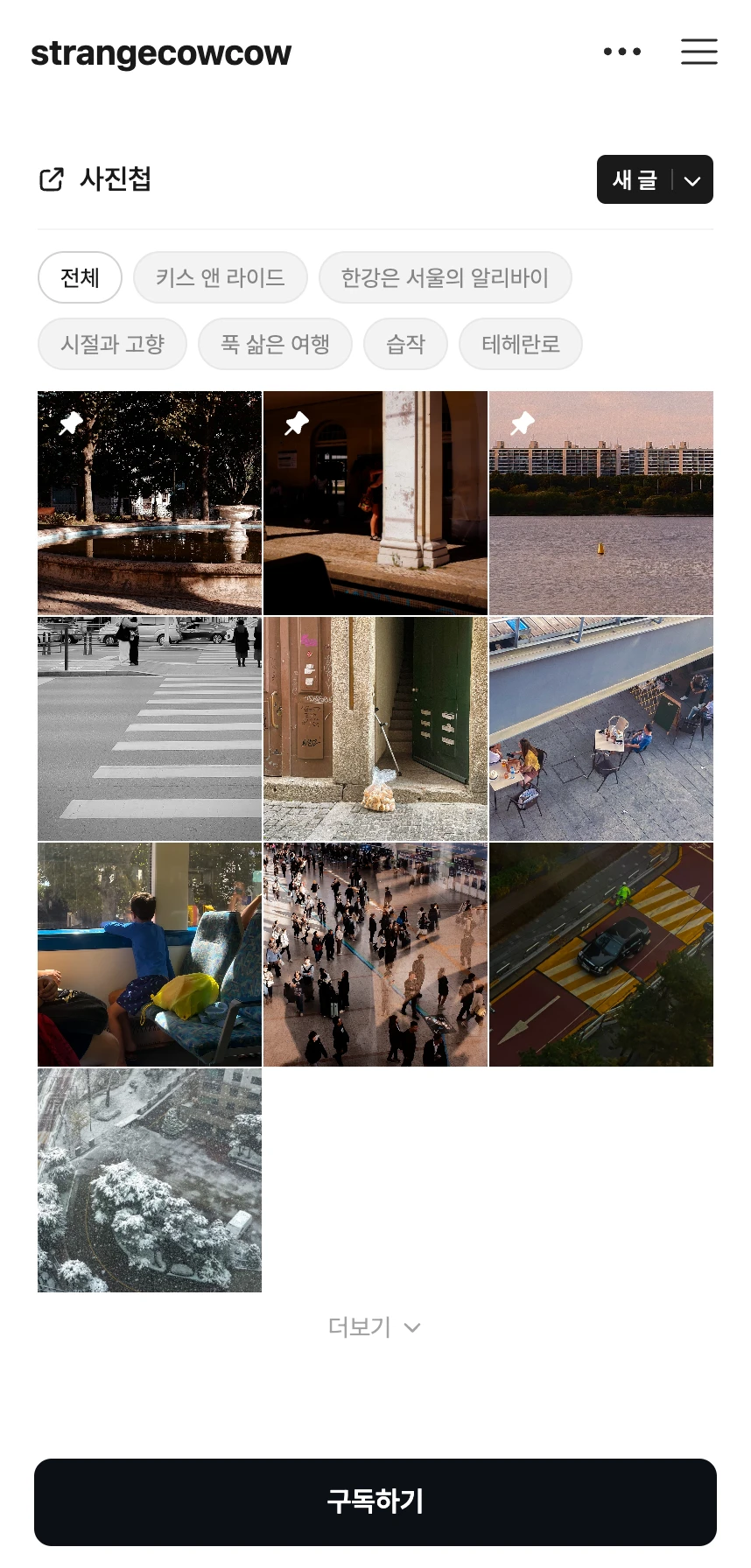This screenshot has width=751, height=1568.
Task: Open 사진첩 via the external link icon
Action: click(52, 179)
